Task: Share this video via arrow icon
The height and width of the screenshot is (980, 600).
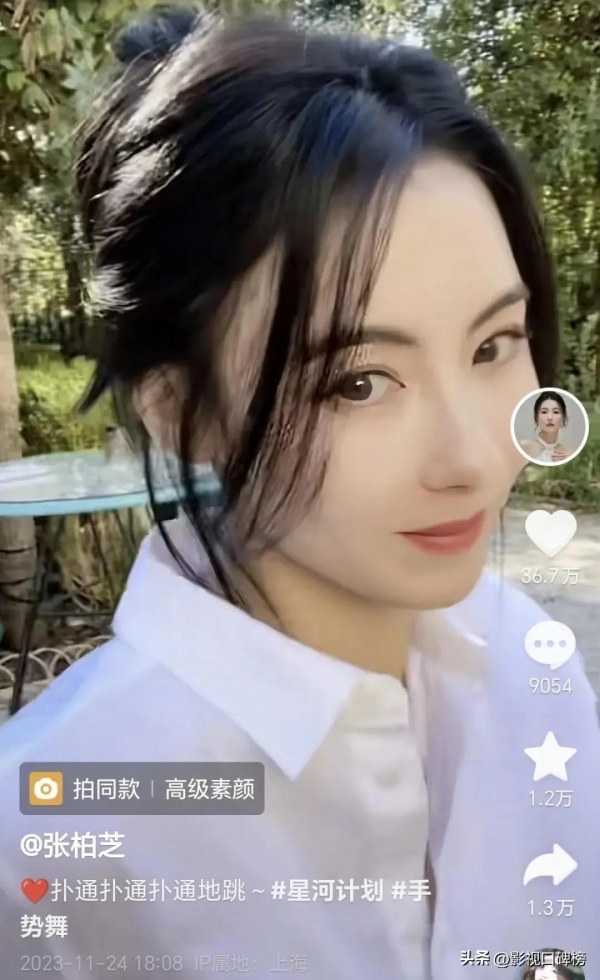Action: click(550, 866)
